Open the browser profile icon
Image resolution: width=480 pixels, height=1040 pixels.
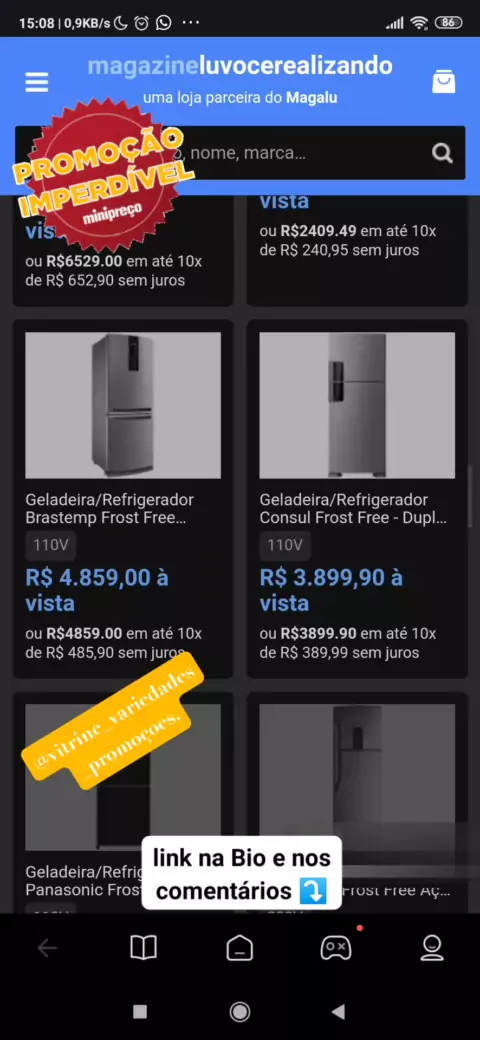click(432, 948)
